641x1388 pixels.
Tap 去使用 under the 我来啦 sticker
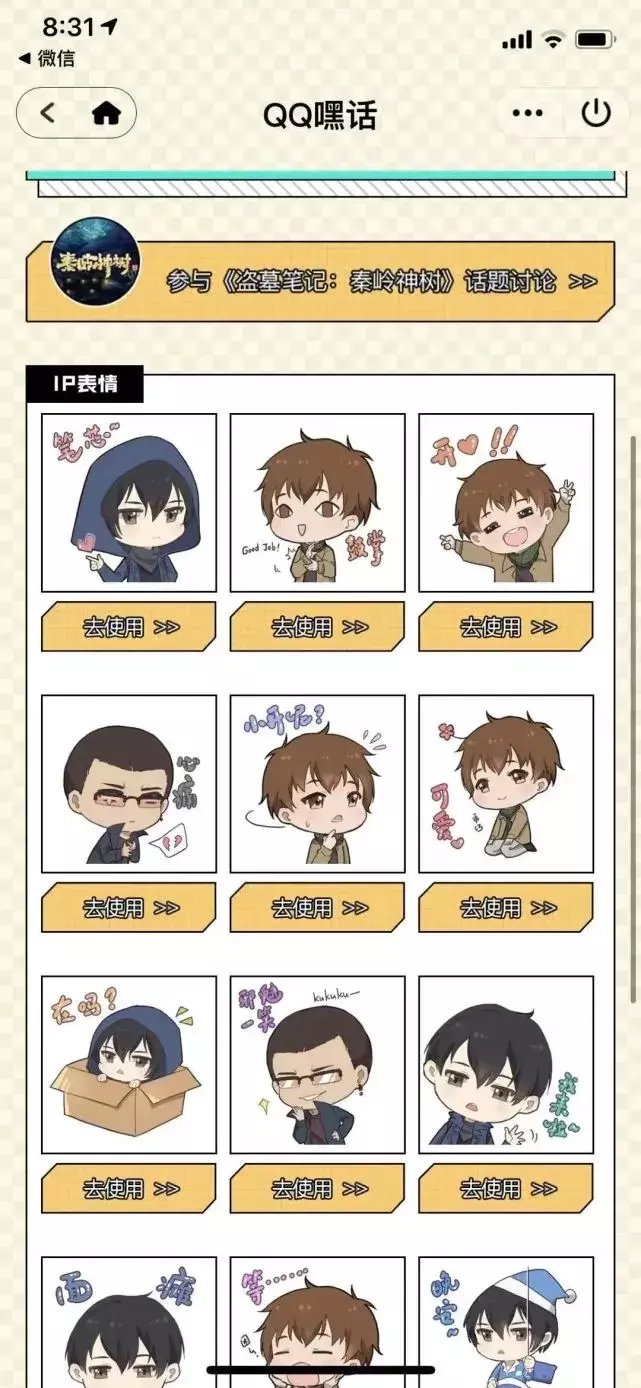click(505, 1189)
